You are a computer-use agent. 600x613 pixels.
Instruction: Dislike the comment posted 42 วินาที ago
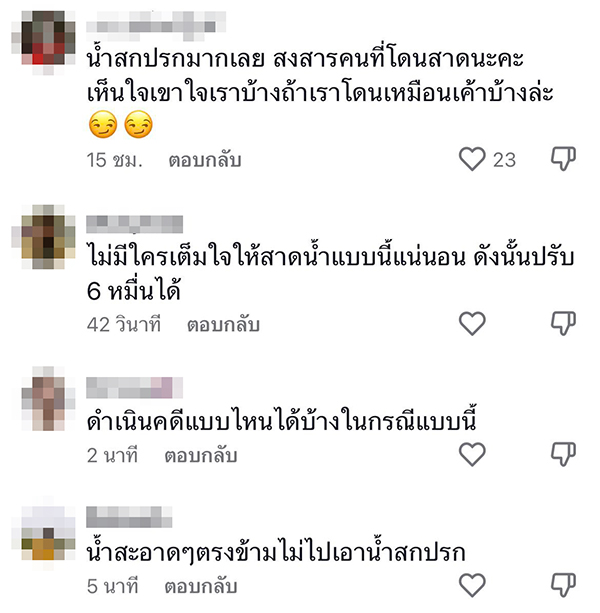(563, 323)
